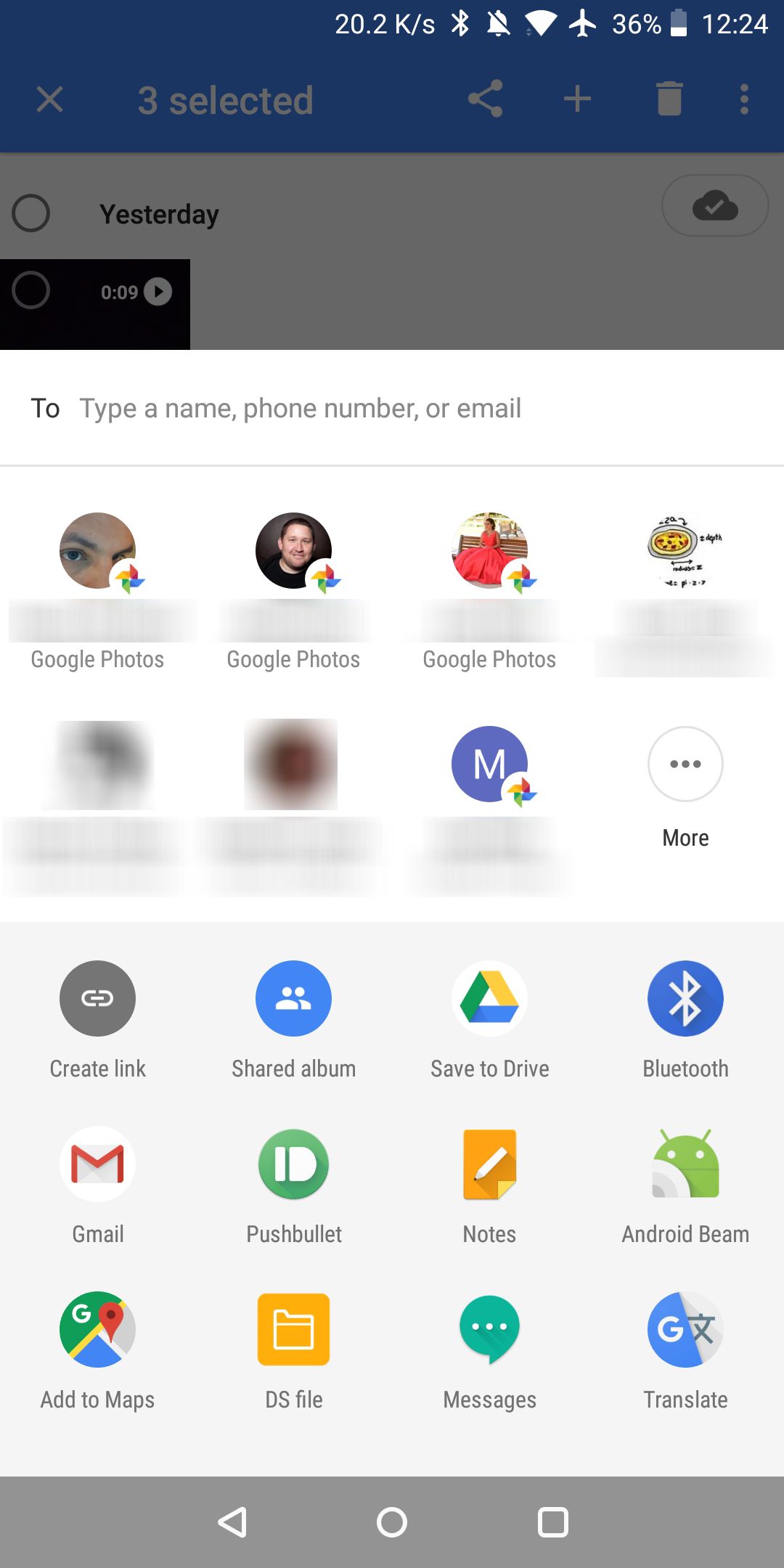Go to the home screen
Viewport: 784px width, 1568px height.
click(x=392, y=1522)
